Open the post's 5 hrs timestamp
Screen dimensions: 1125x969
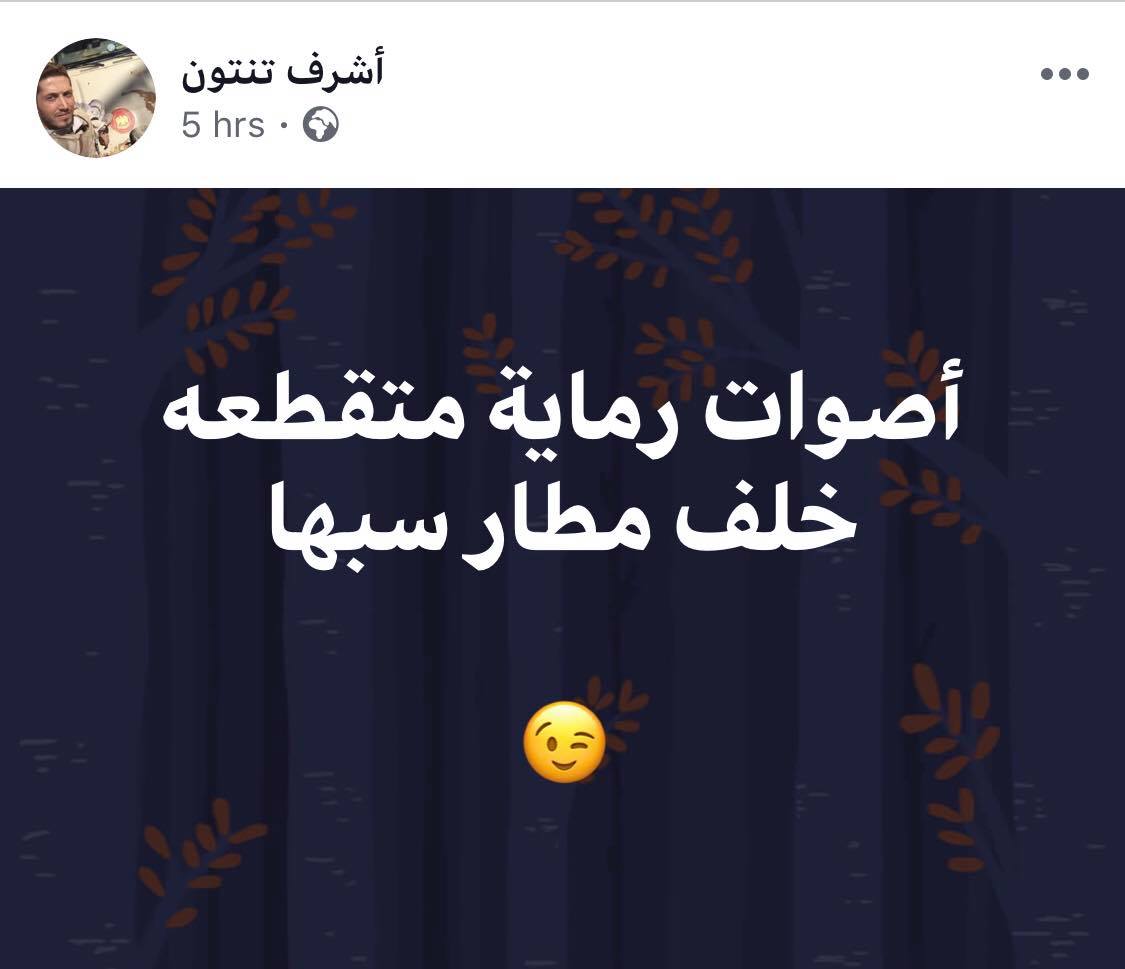223,125
